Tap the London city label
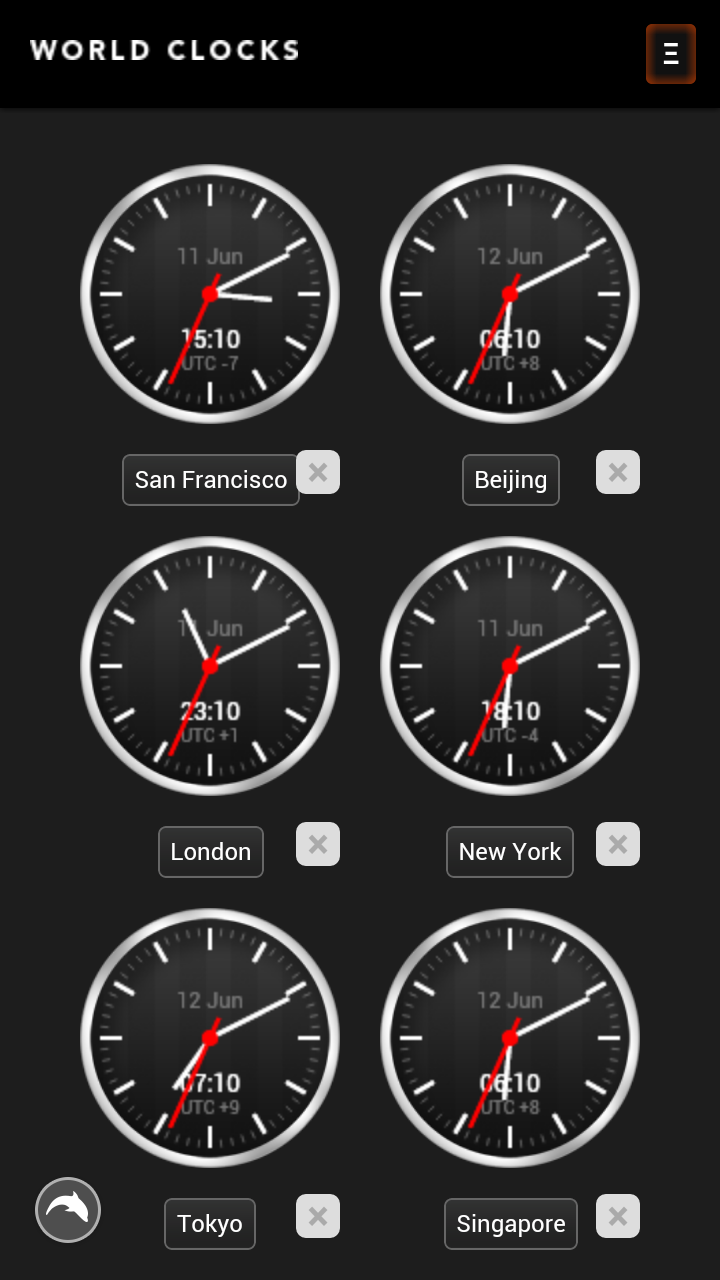This screenshot has width=720, height=1280. [211, 852]
